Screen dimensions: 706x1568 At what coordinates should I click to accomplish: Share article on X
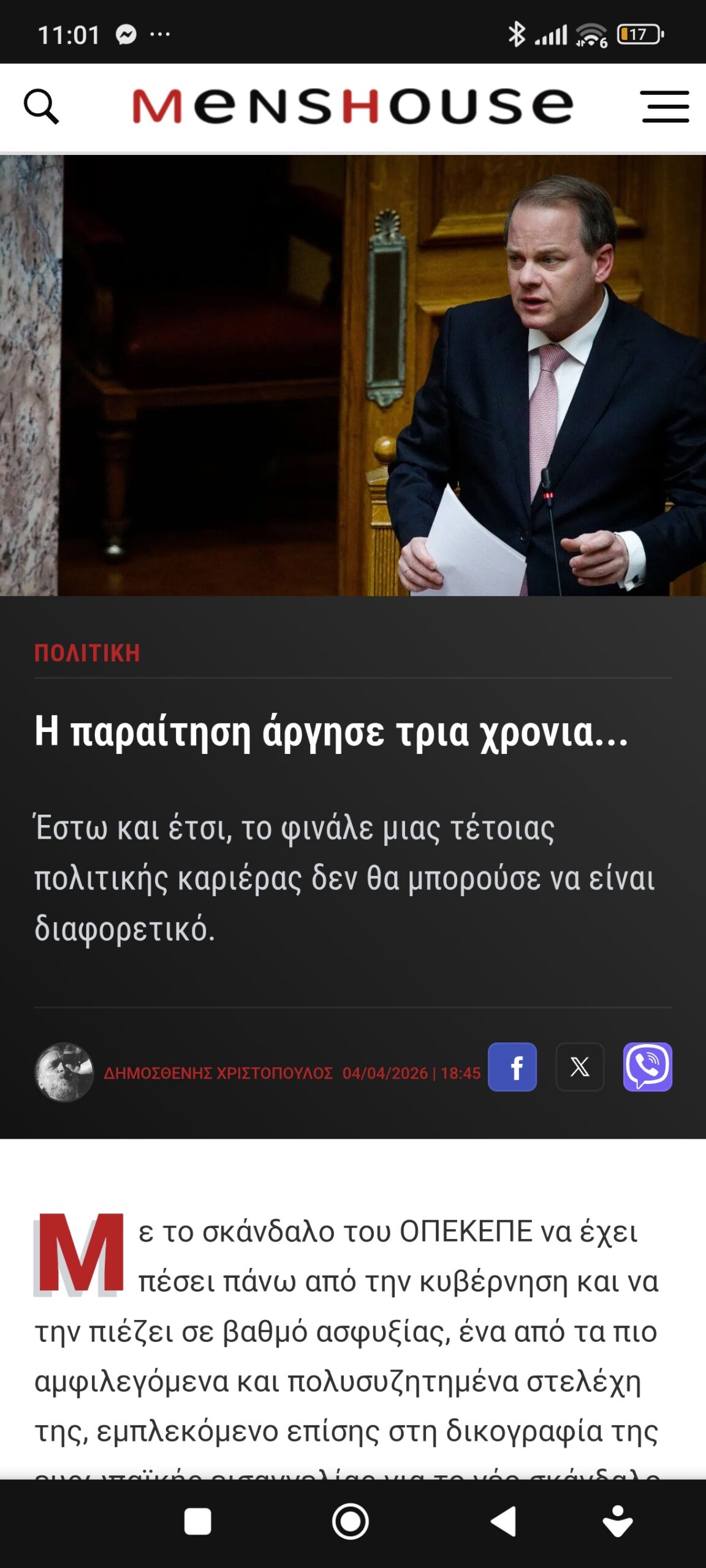tap(580, 1067)
